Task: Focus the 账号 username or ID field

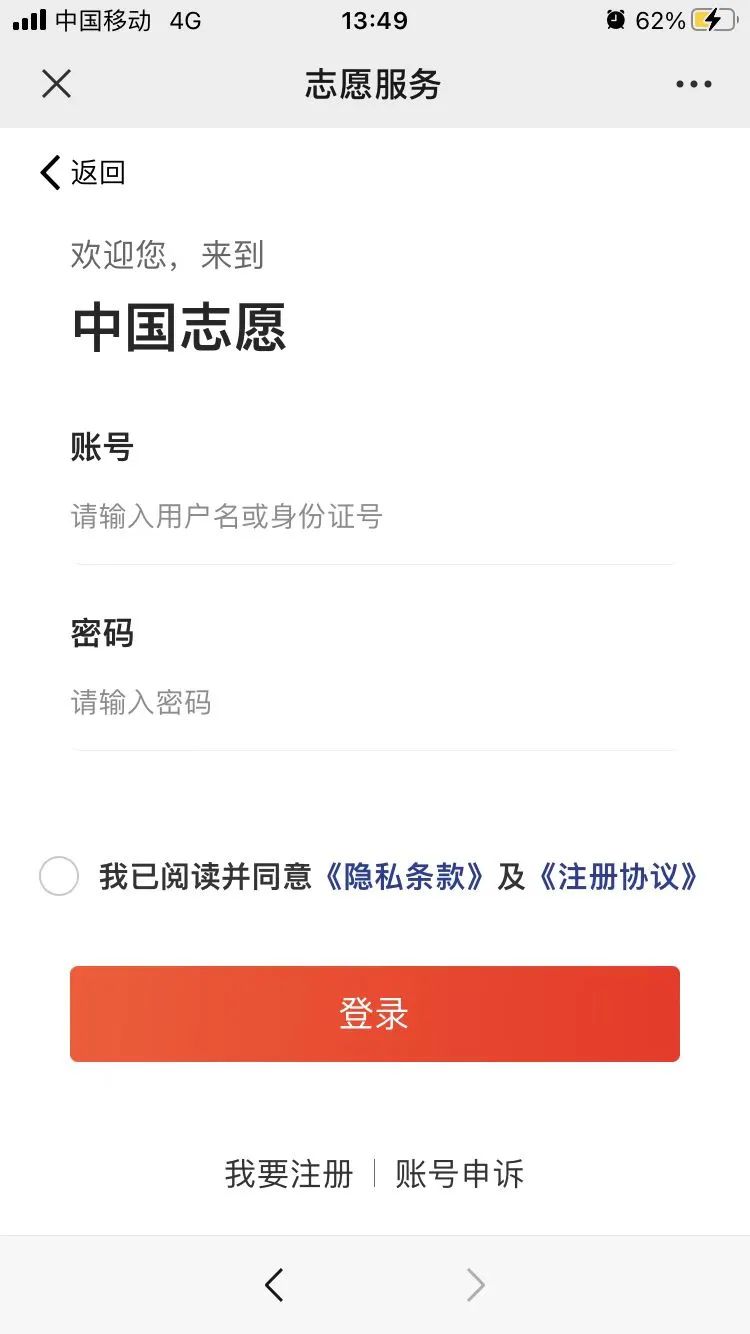Action: coord(374,517)
